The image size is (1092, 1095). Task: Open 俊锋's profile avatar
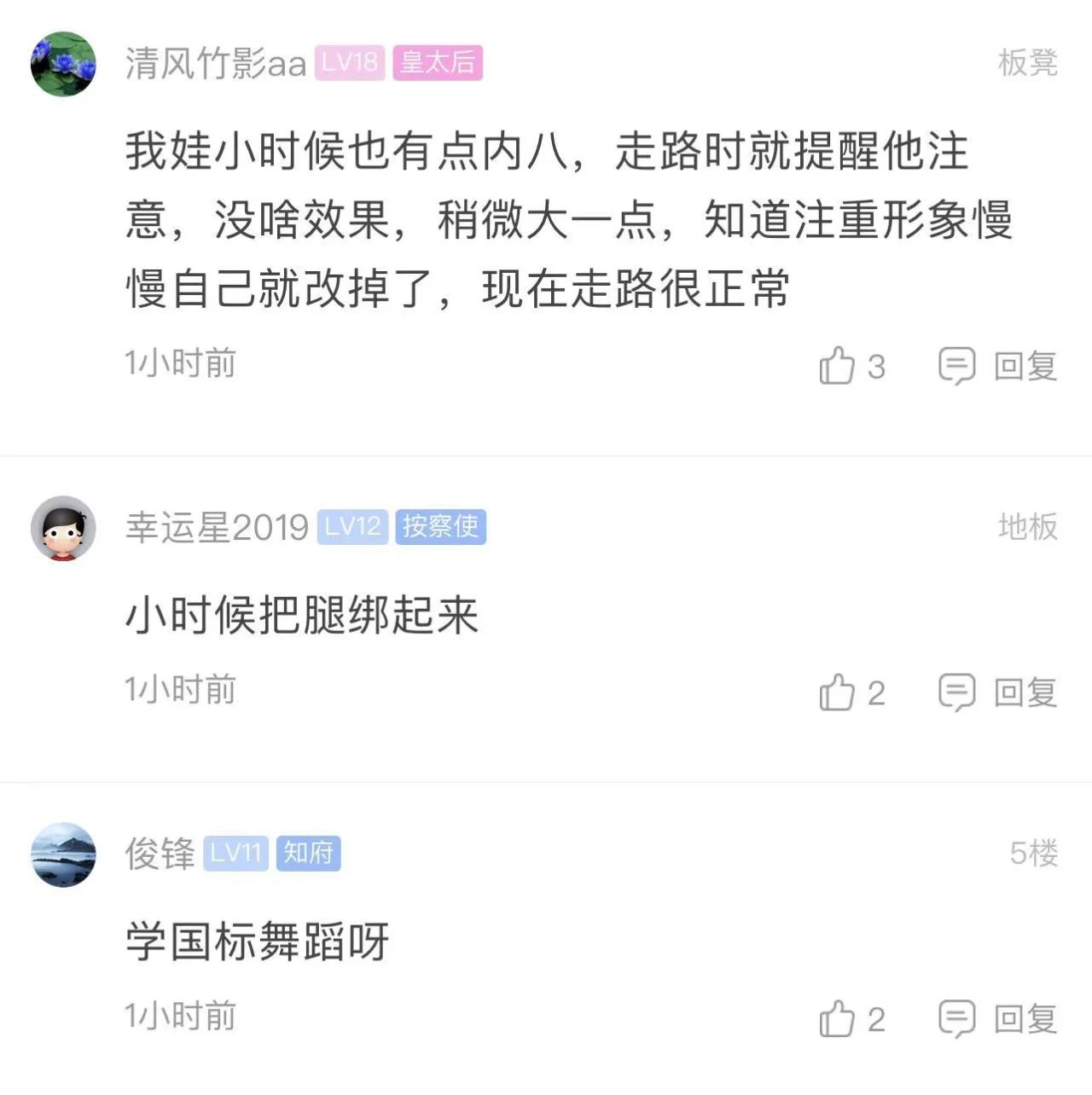click(63, 855)
